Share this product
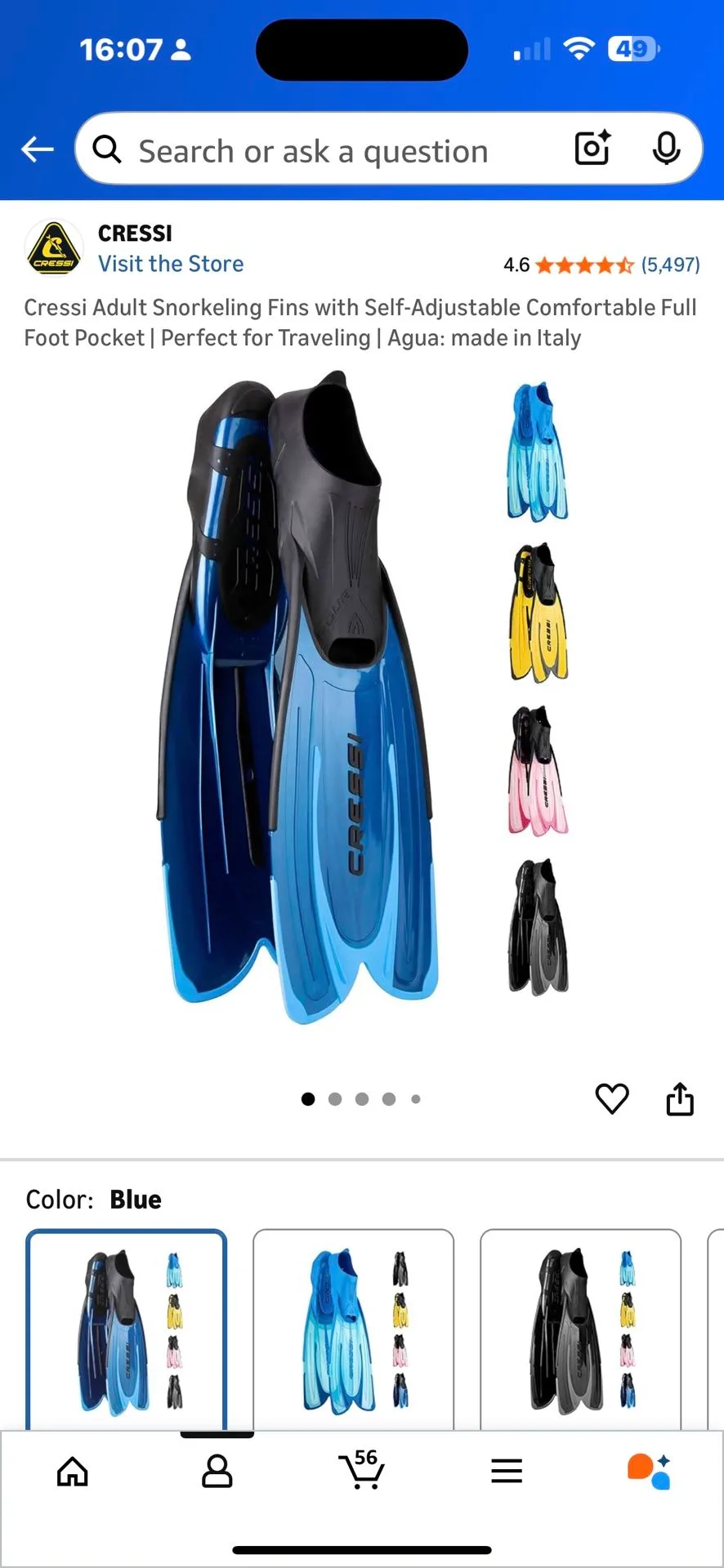 pyautogui.click(x=680, y=1098)
